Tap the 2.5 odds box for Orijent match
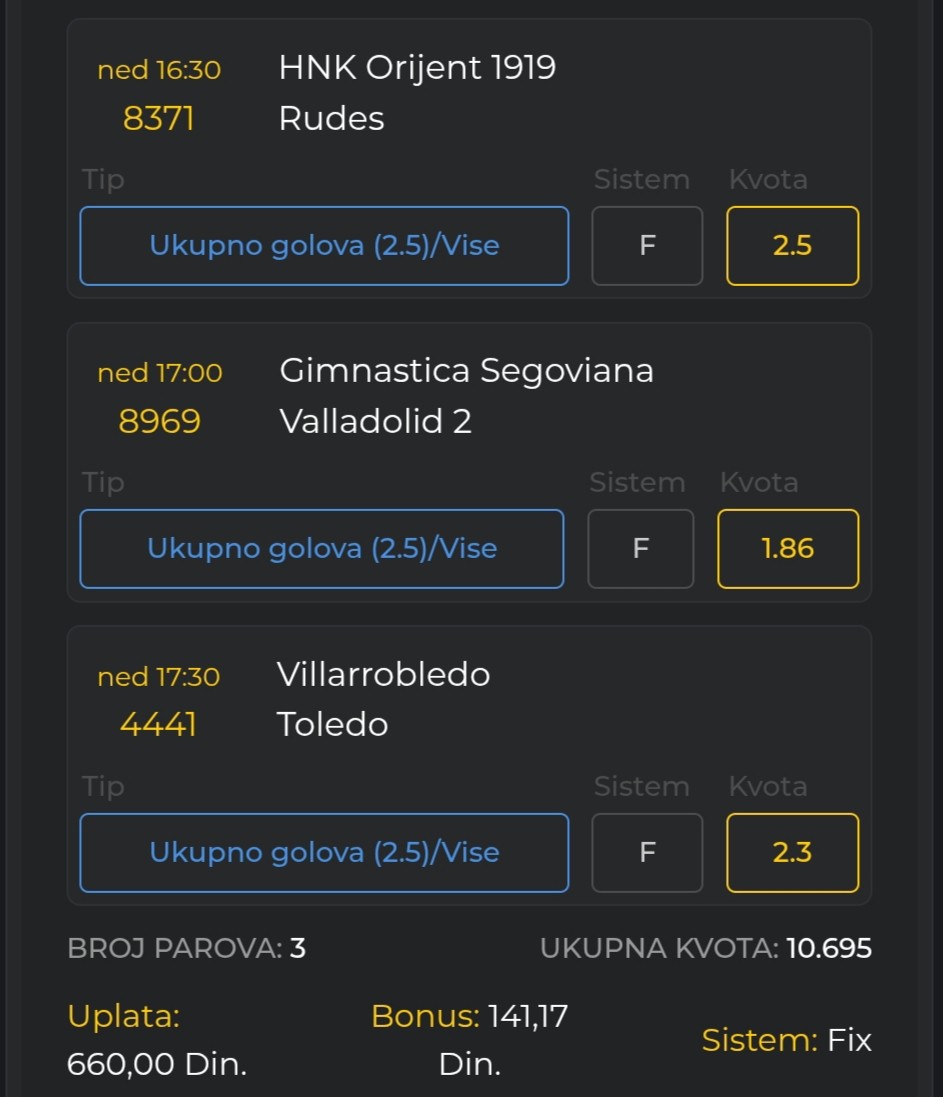The height and width of the screenshot is (1097, 943). click(x=792, y=246)
